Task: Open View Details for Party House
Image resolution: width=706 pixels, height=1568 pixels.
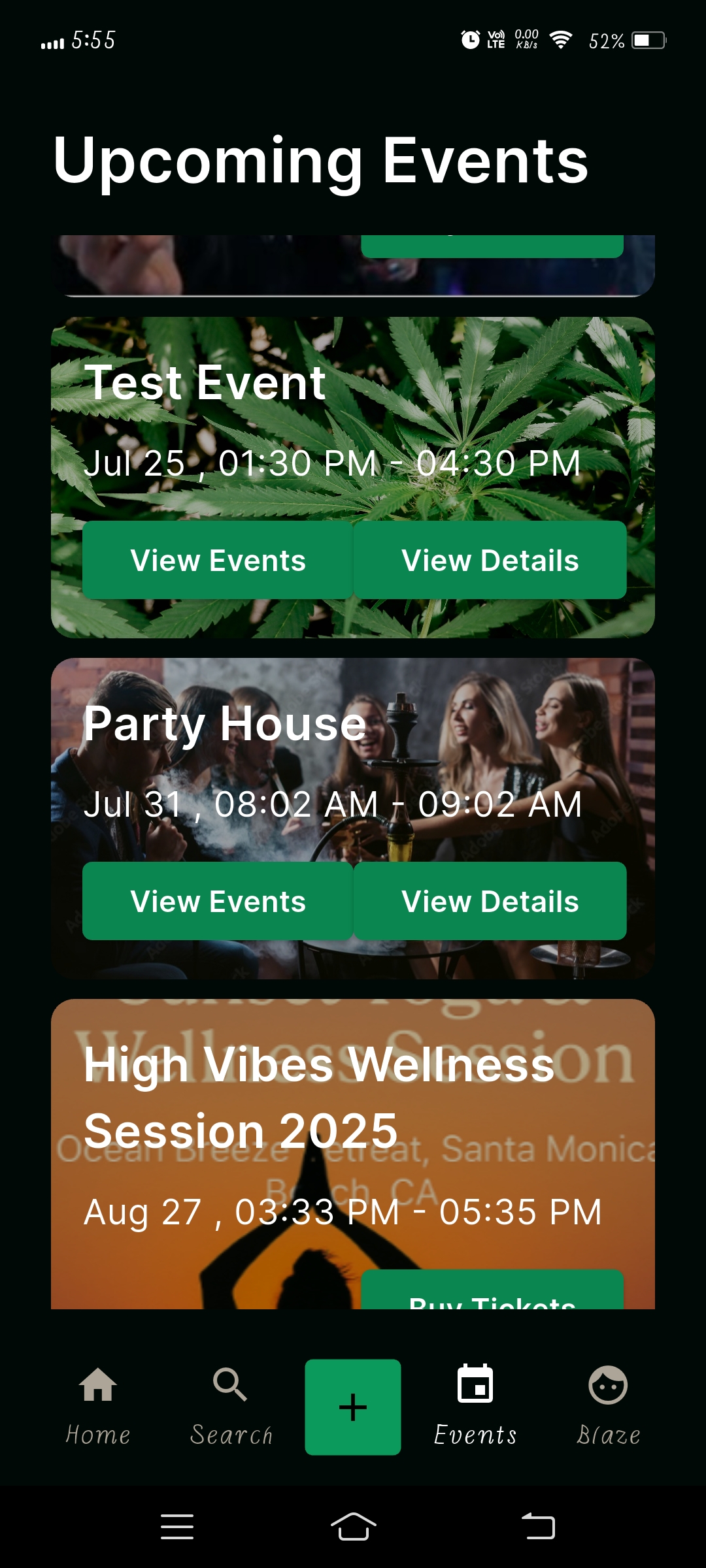Action: [x=490, y=901]
